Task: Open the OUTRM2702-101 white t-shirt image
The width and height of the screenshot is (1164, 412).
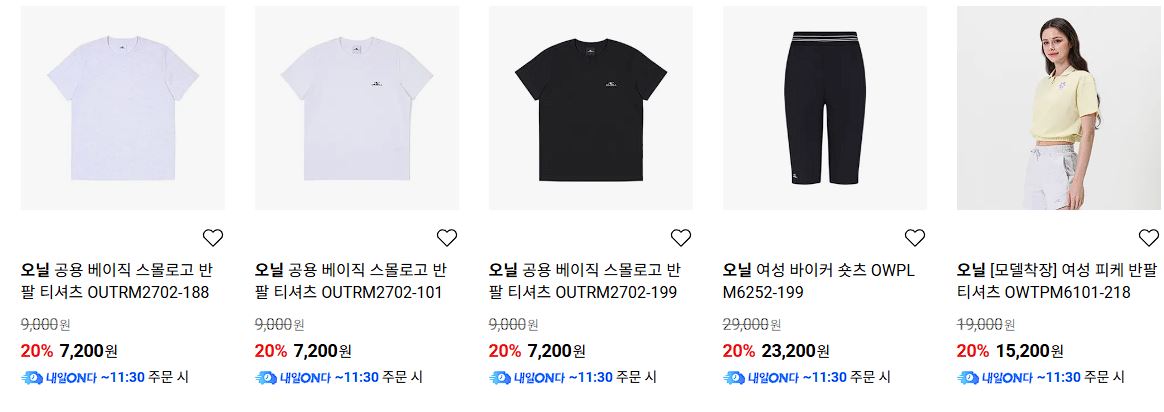Action: point(357,108)
